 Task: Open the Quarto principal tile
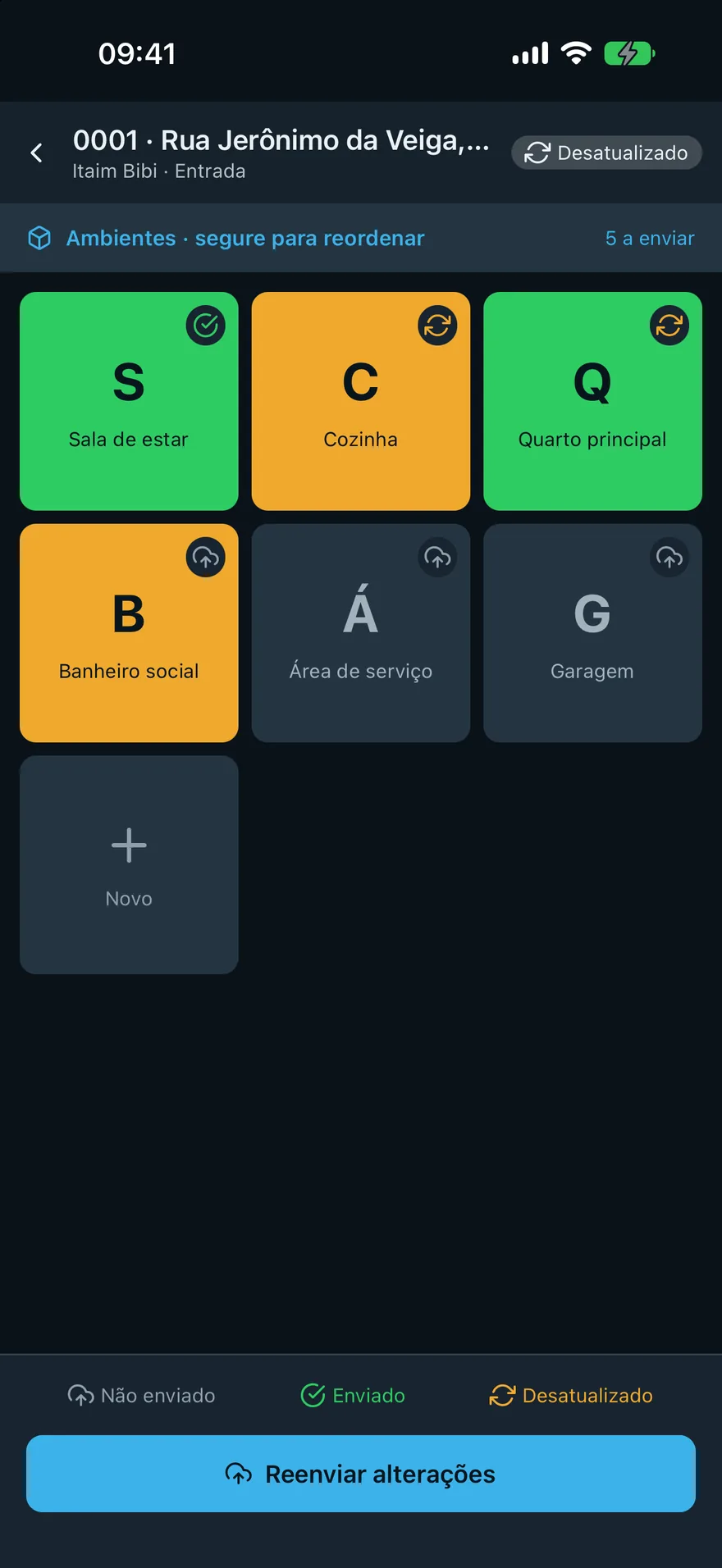(592, 401)
